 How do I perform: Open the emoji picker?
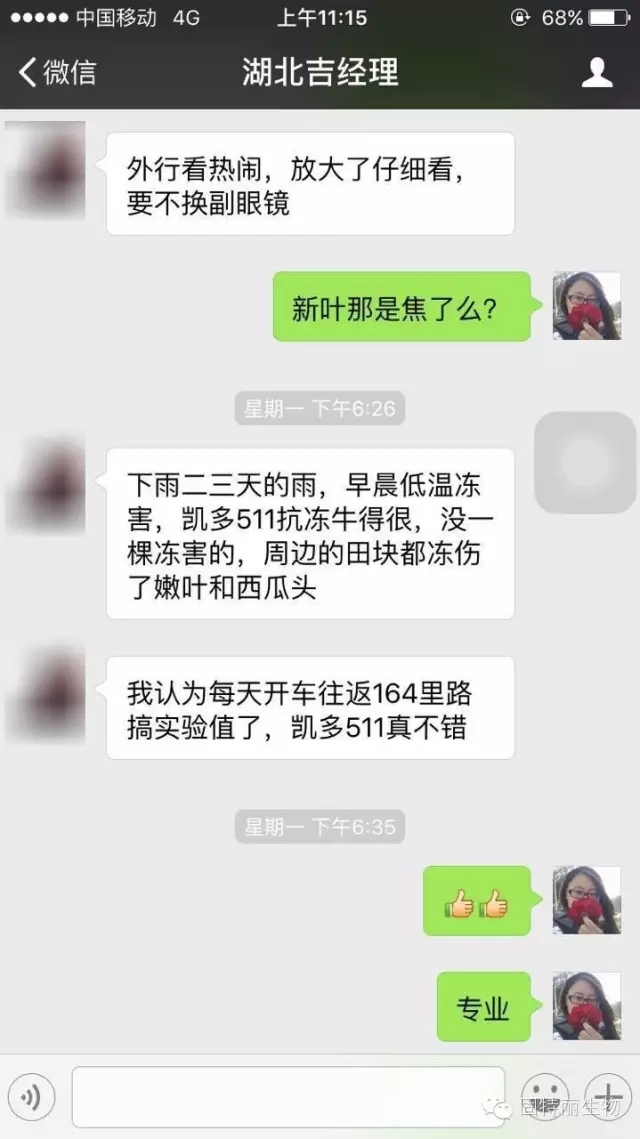(545, 1095)
